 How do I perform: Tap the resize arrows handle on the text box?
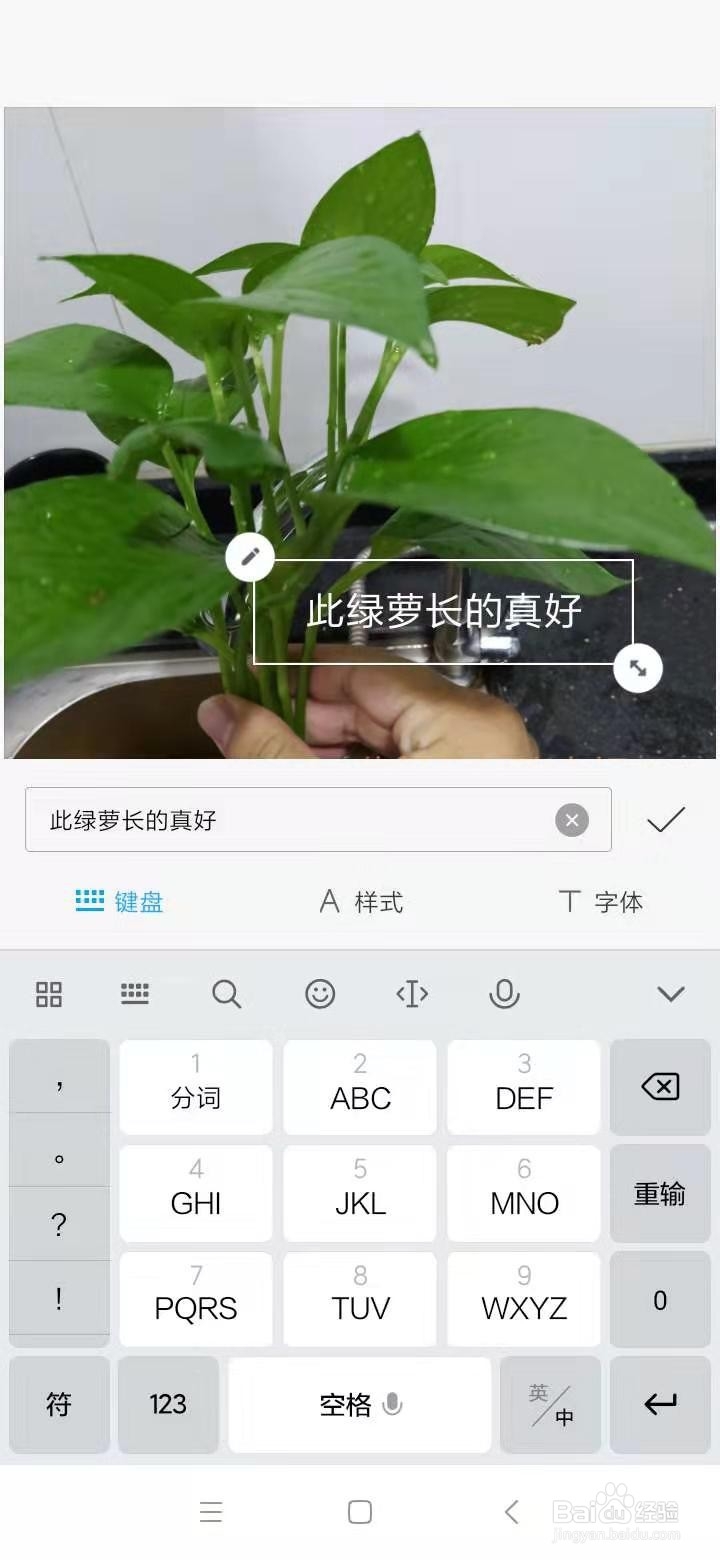(x=638, y=669)
